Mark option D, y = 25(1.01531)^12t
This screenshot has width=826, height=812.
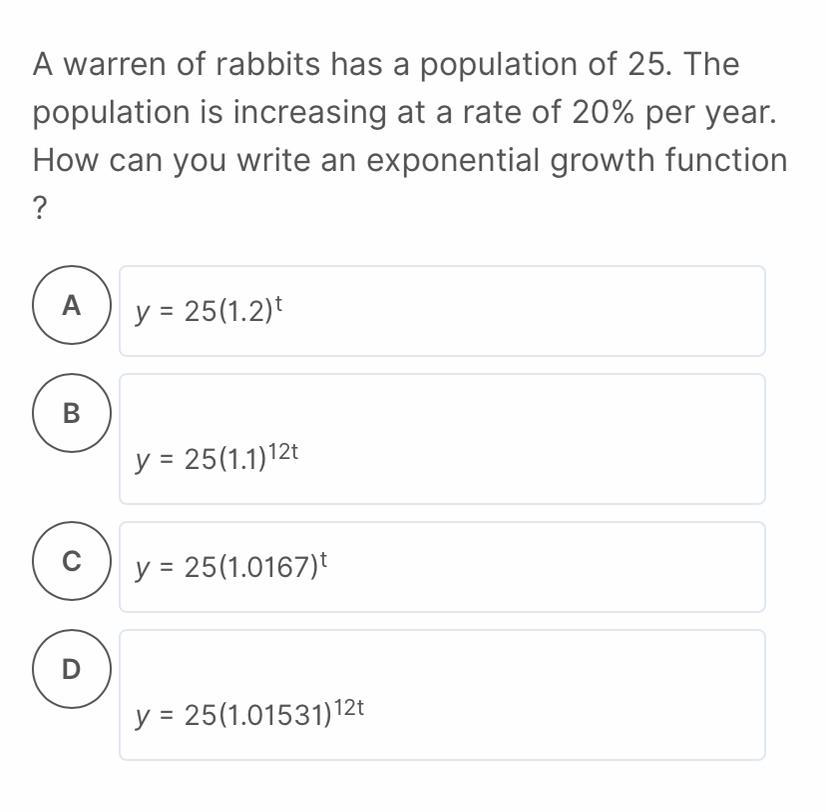coord(70,668)
